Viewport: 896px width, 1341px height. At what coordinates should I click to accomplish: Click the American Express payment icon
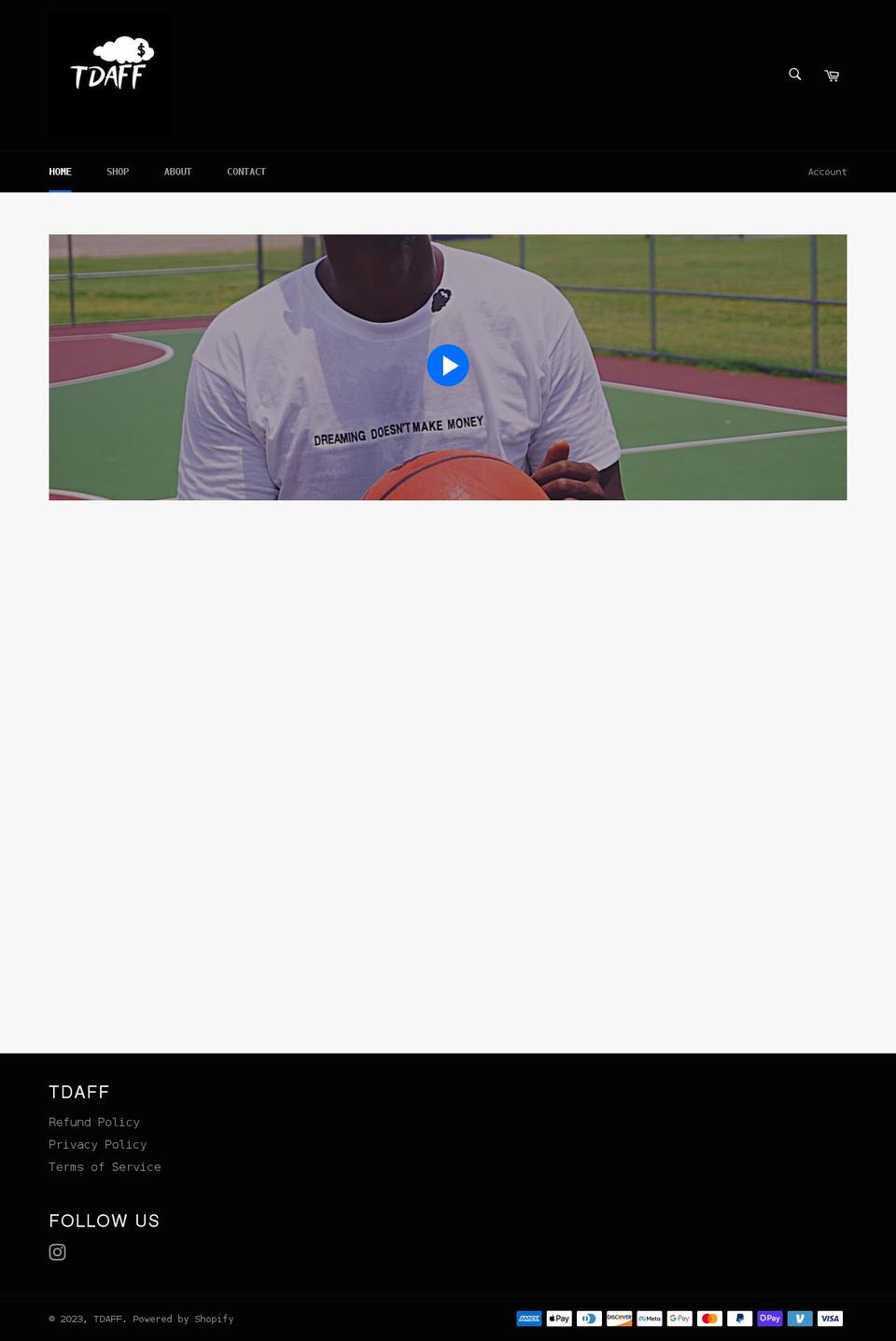(528, 1319)
